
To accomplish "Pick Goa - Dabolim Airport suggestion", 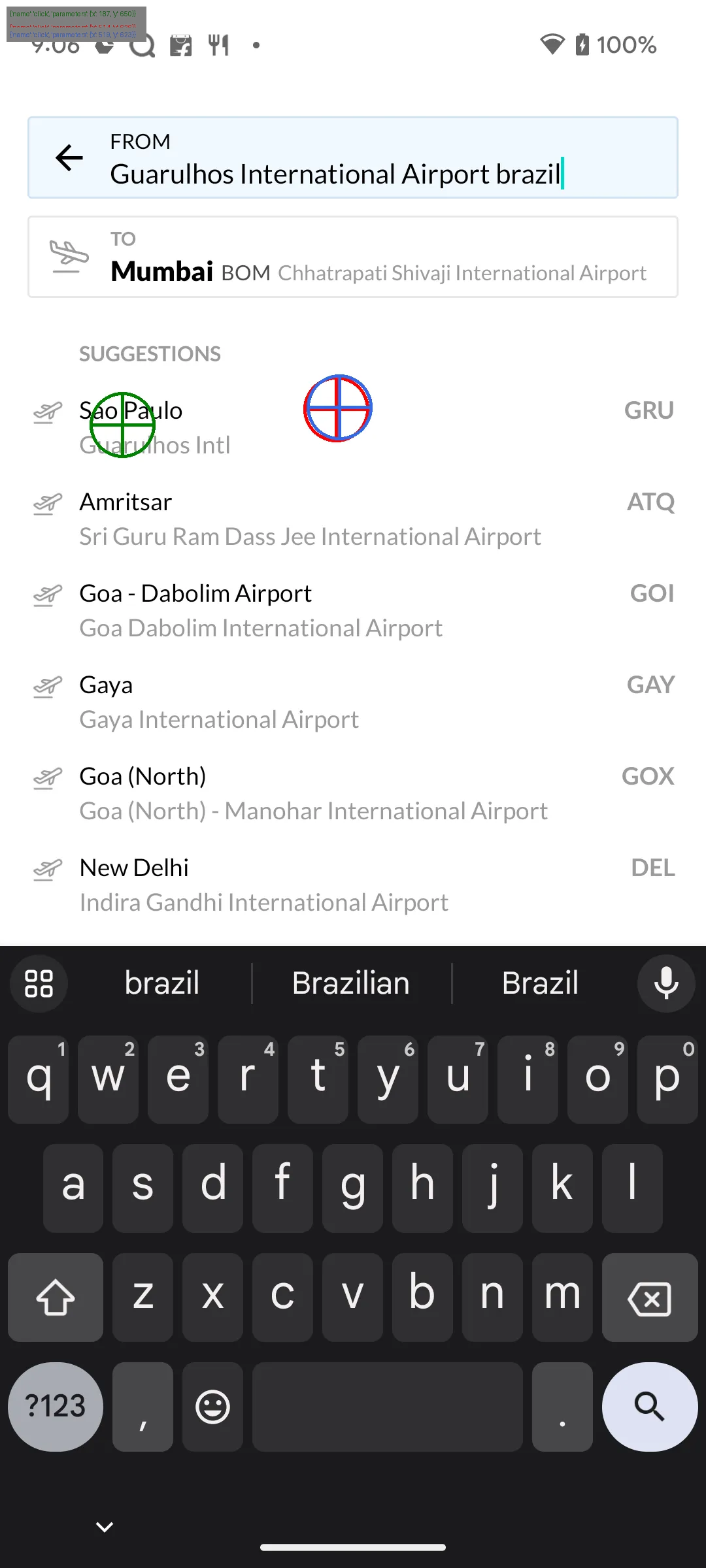I will [353, 610].
